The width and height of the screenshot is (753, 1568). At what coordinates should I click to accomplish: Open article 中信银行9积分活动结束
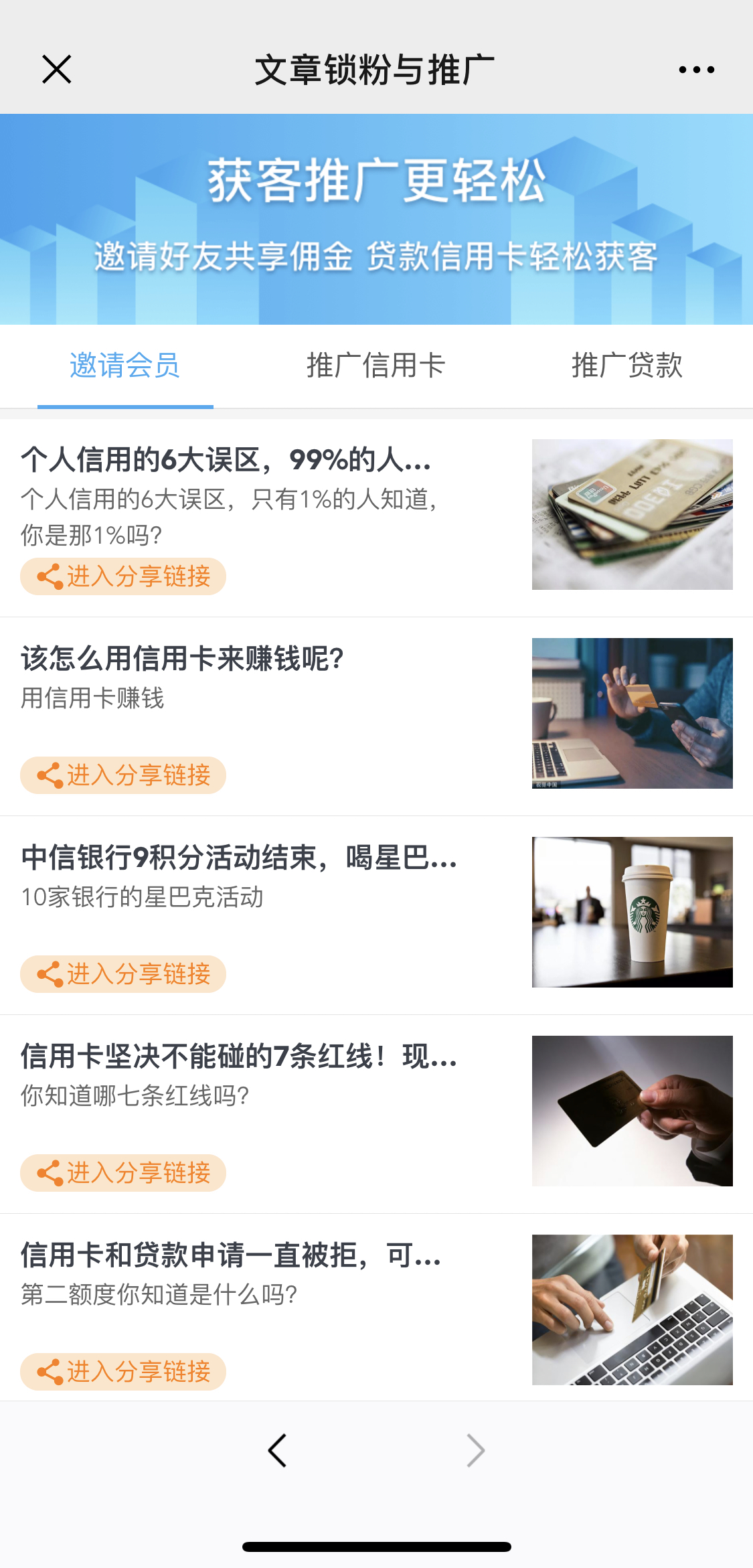coord(238,858)
